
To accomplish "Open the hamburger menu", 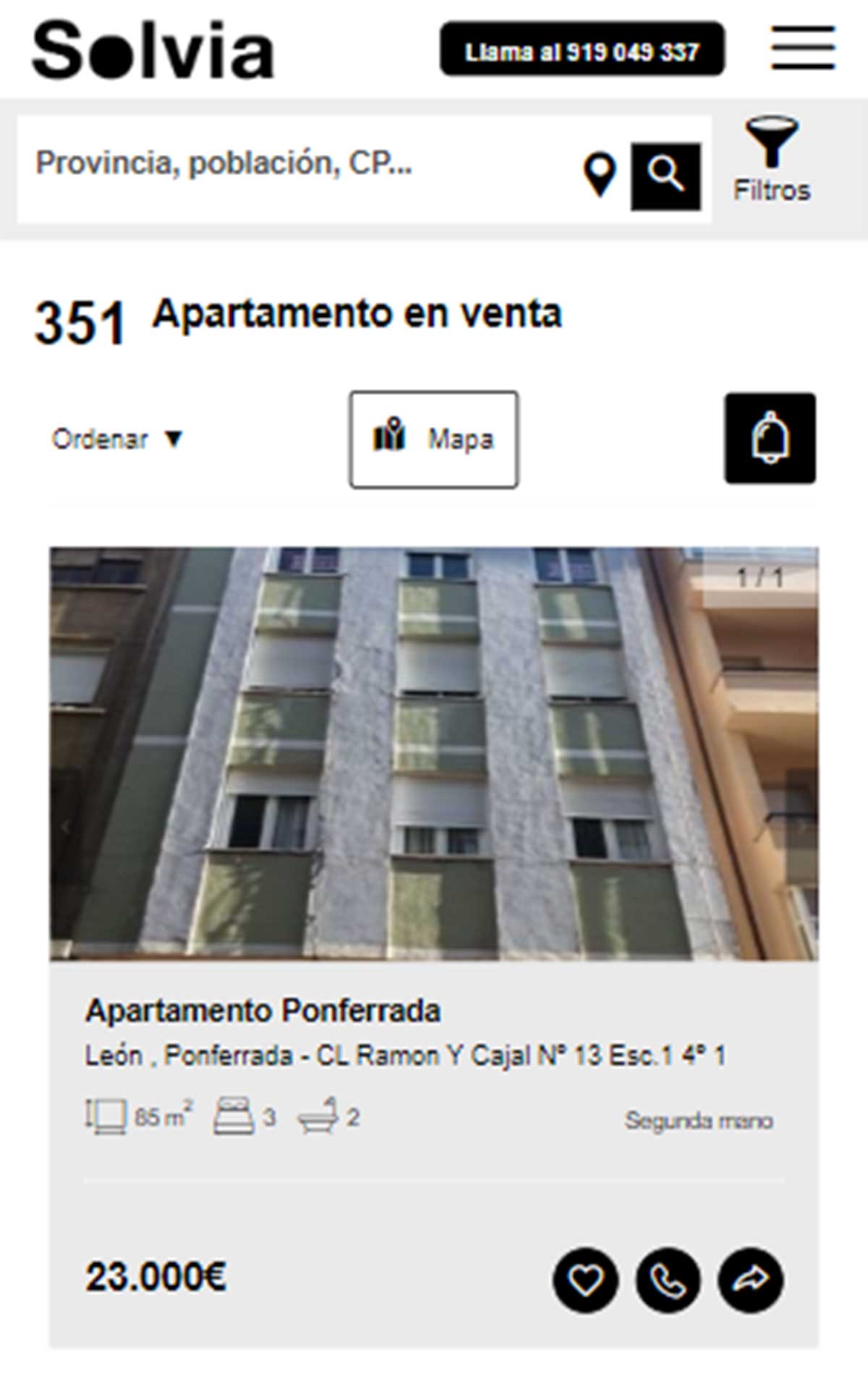I will coord(803,48).
